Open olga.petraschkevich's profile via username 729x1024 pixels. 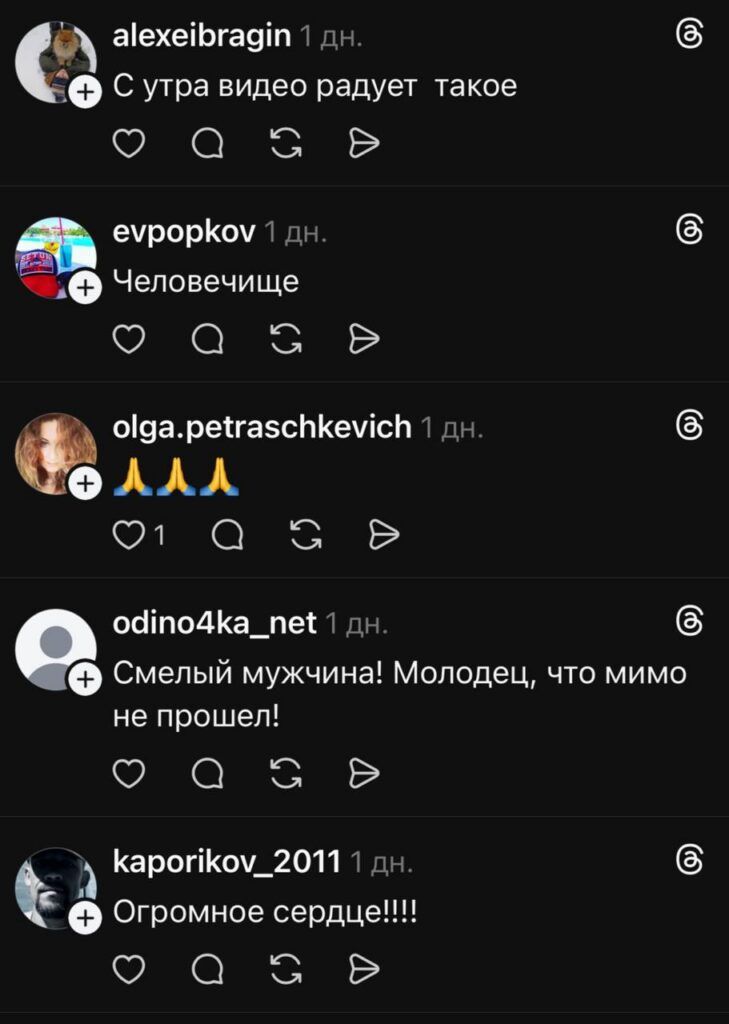click(x=262, y=428)
